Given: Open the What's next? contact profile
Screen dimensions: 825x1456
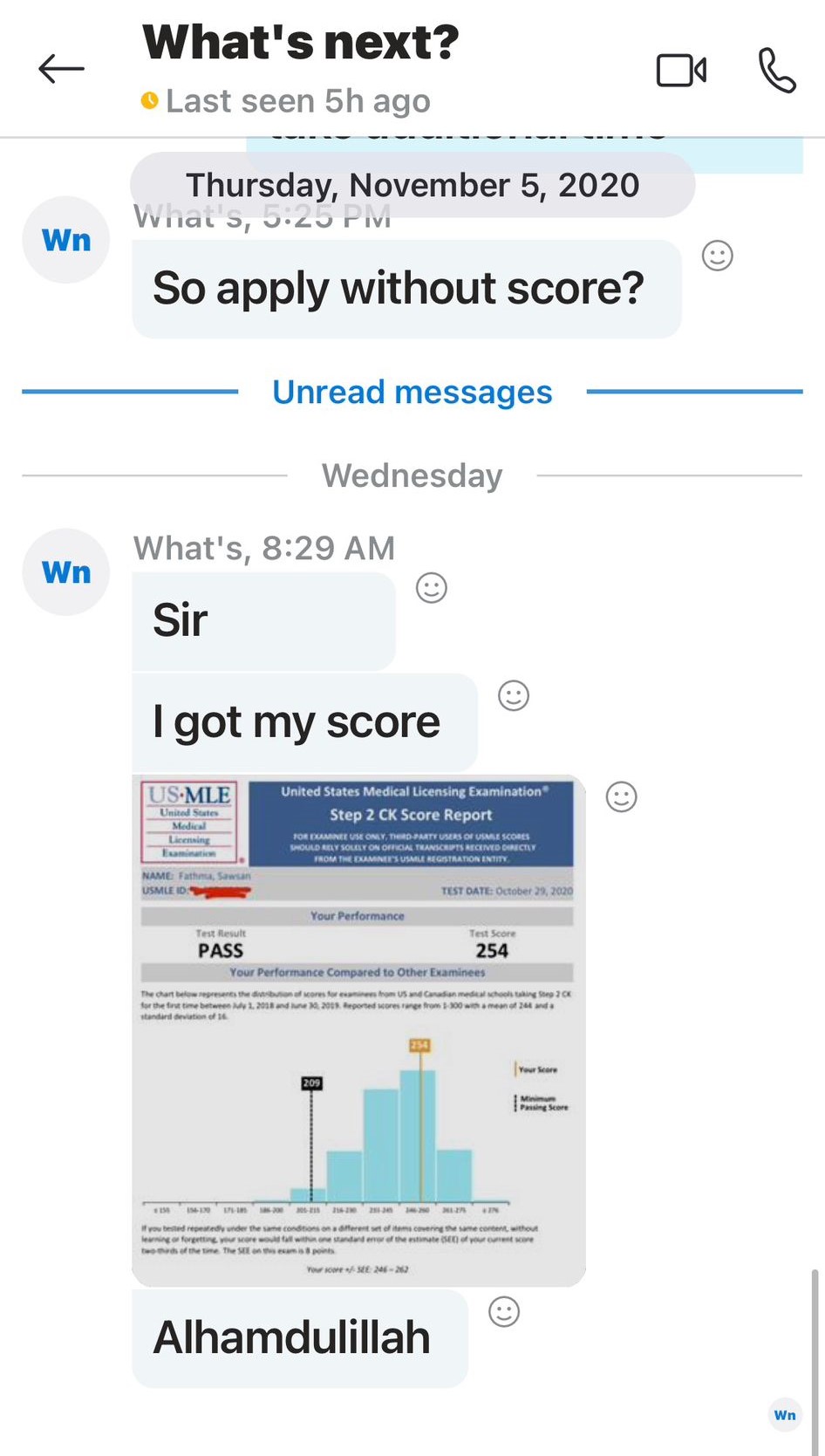Looking at the screenshot, I should click(x=300, y=44).
